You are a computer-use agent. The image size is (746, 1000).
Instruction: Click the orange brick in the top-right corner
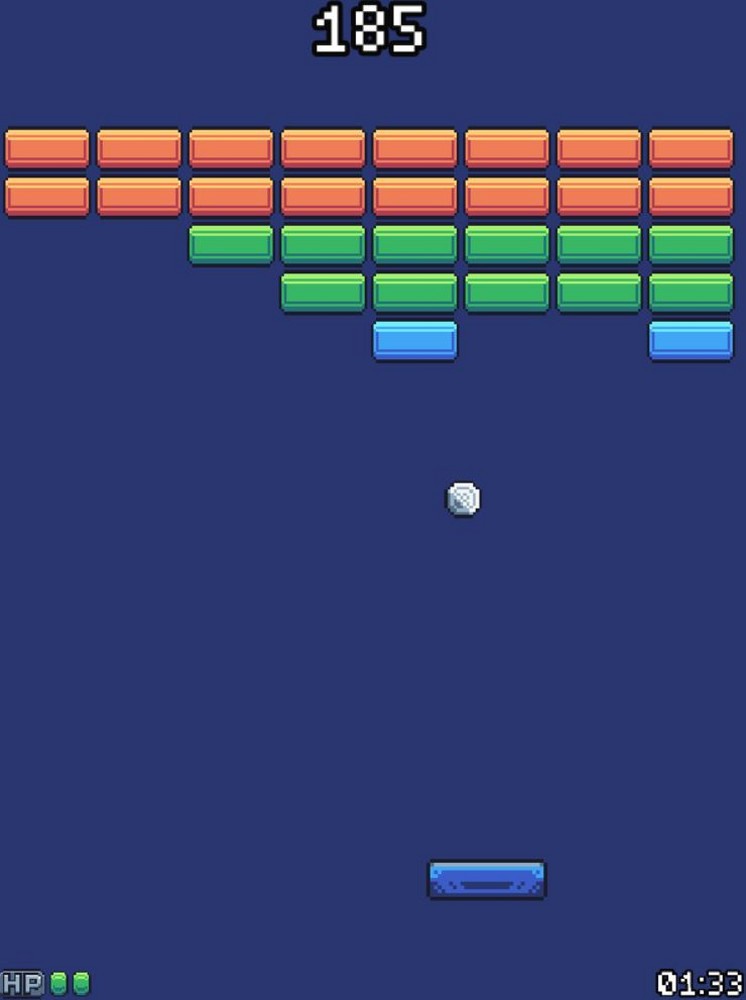coord(690,146)
